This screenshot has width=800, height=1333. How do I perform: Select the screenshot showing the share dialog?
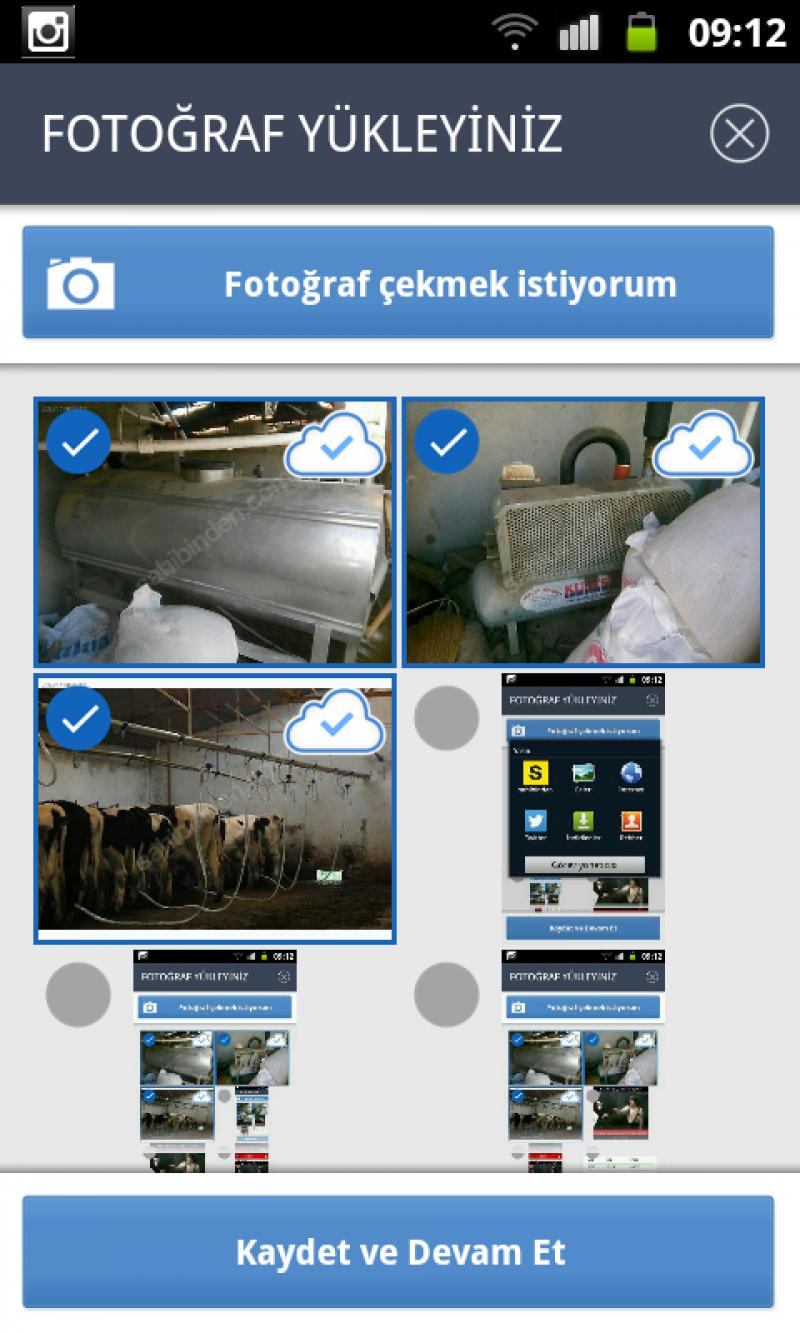pyautogui.click(x=447, y=718)
